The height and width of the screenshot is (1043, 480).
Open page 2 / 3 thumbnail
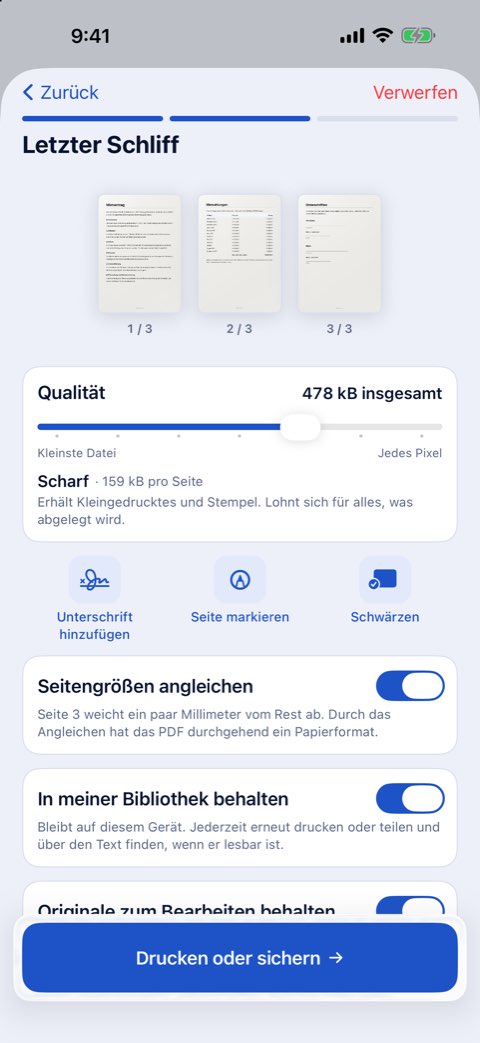[239, 253]
